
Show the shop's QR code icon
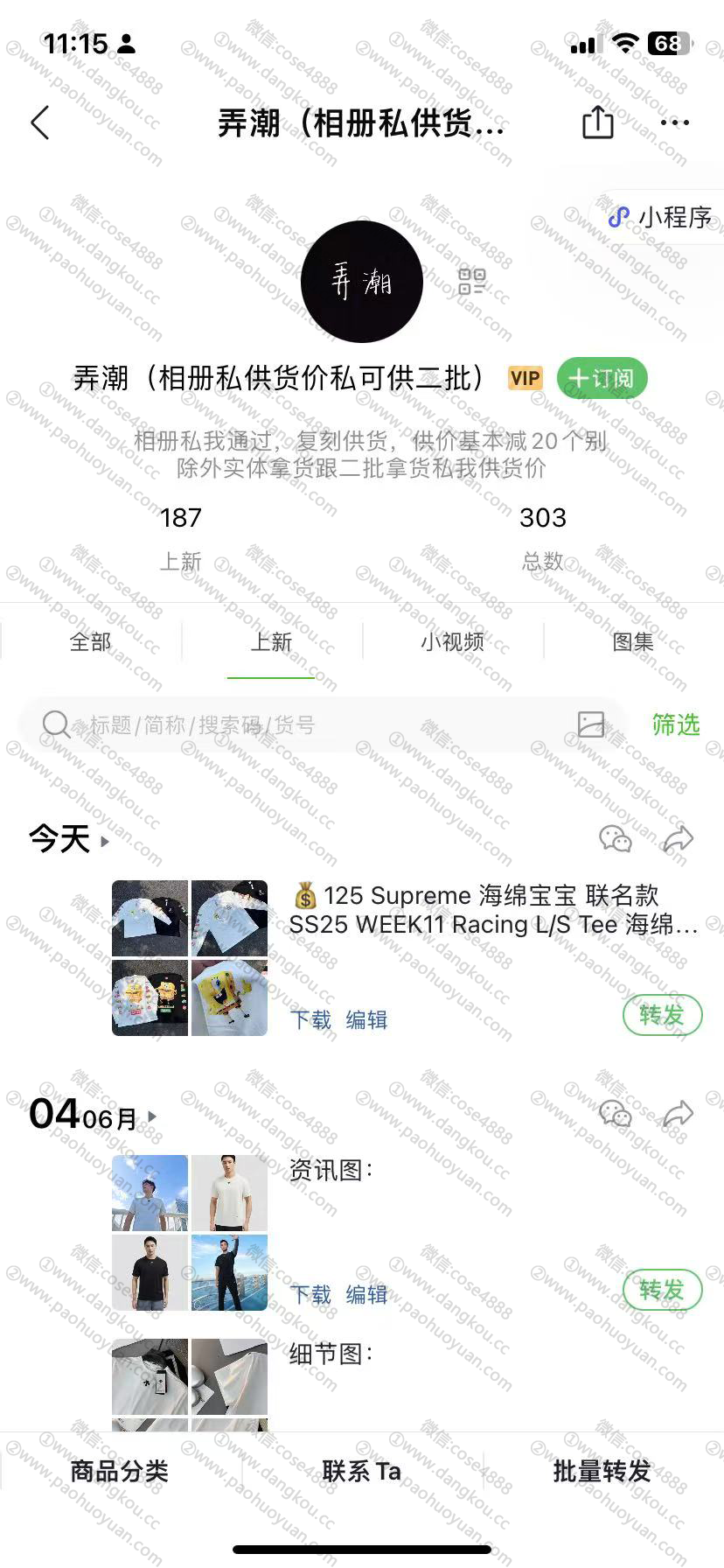click(x=471, y=282)
